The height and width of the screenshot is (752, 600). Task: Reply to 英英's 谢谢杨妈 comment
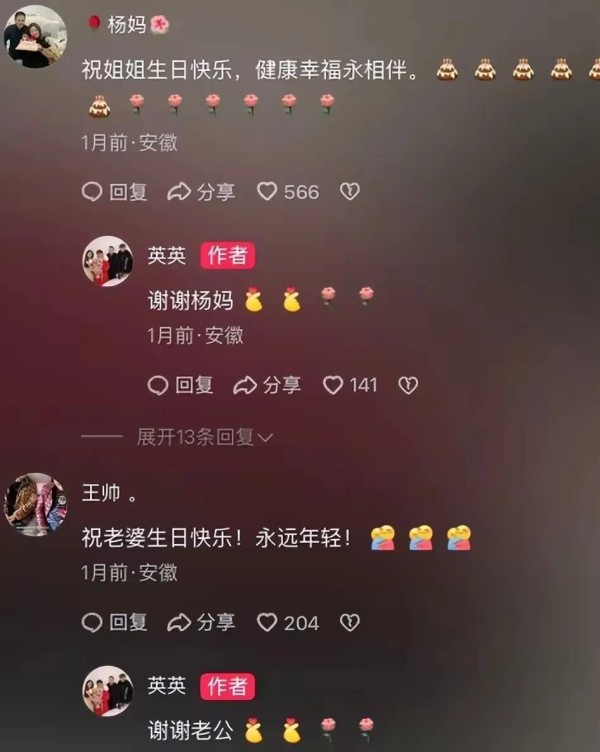[x=181, y=384]
